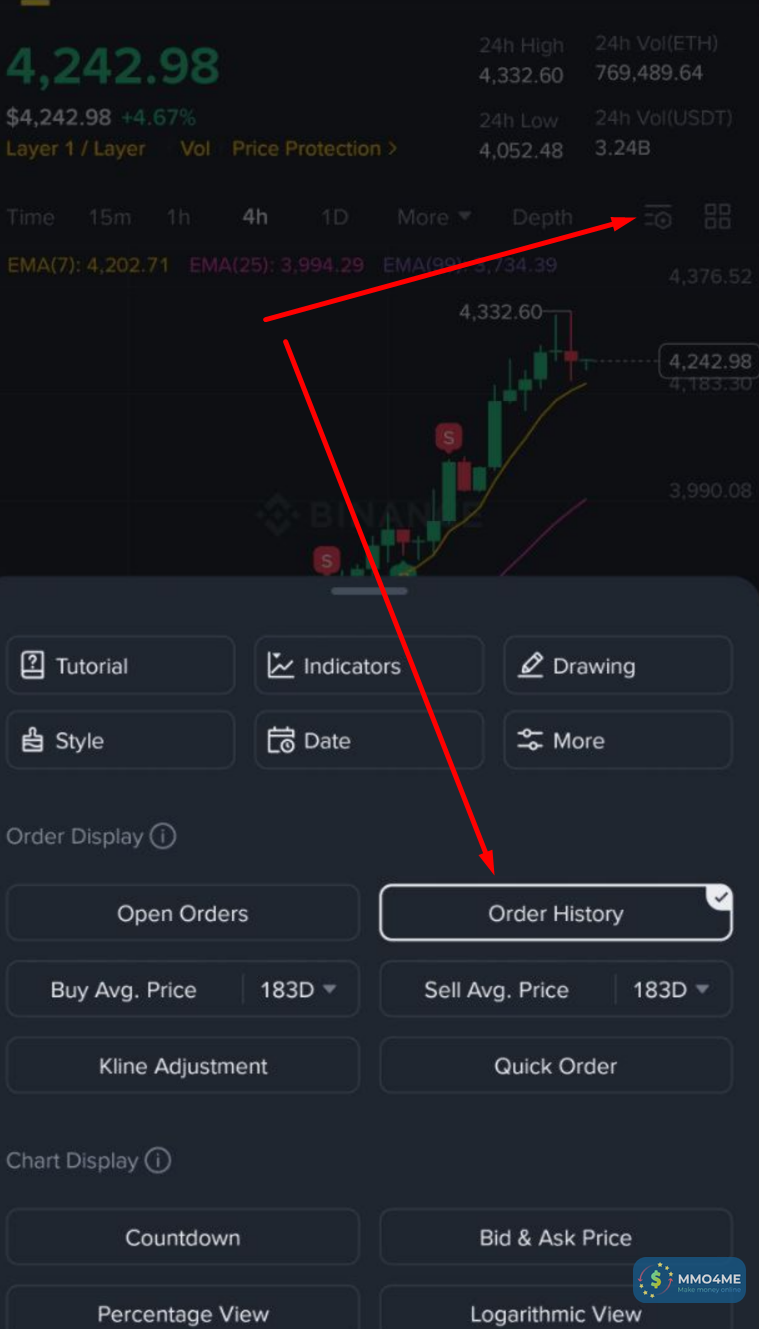Switch chart to Percentage View
This screenshot has height=1329, width=759.
click(182, 1312)
